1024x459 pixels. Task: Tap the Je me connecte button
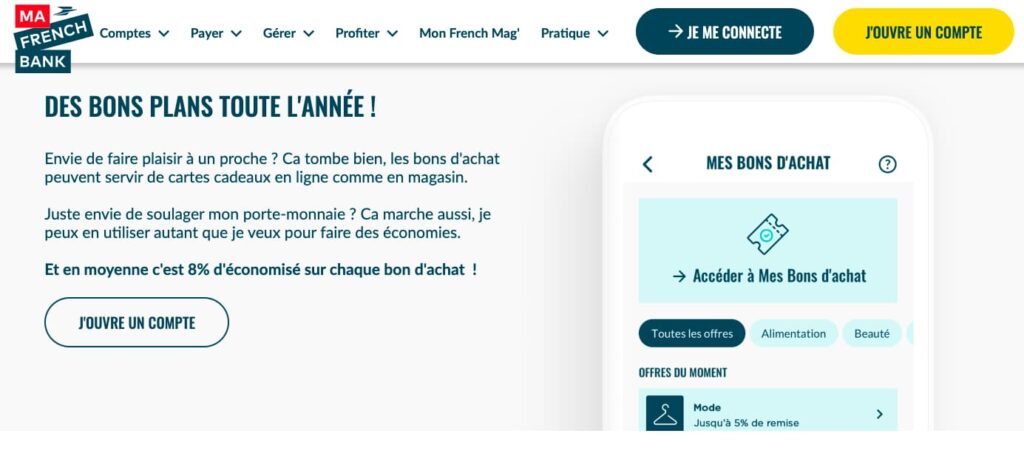coord(724,32)
